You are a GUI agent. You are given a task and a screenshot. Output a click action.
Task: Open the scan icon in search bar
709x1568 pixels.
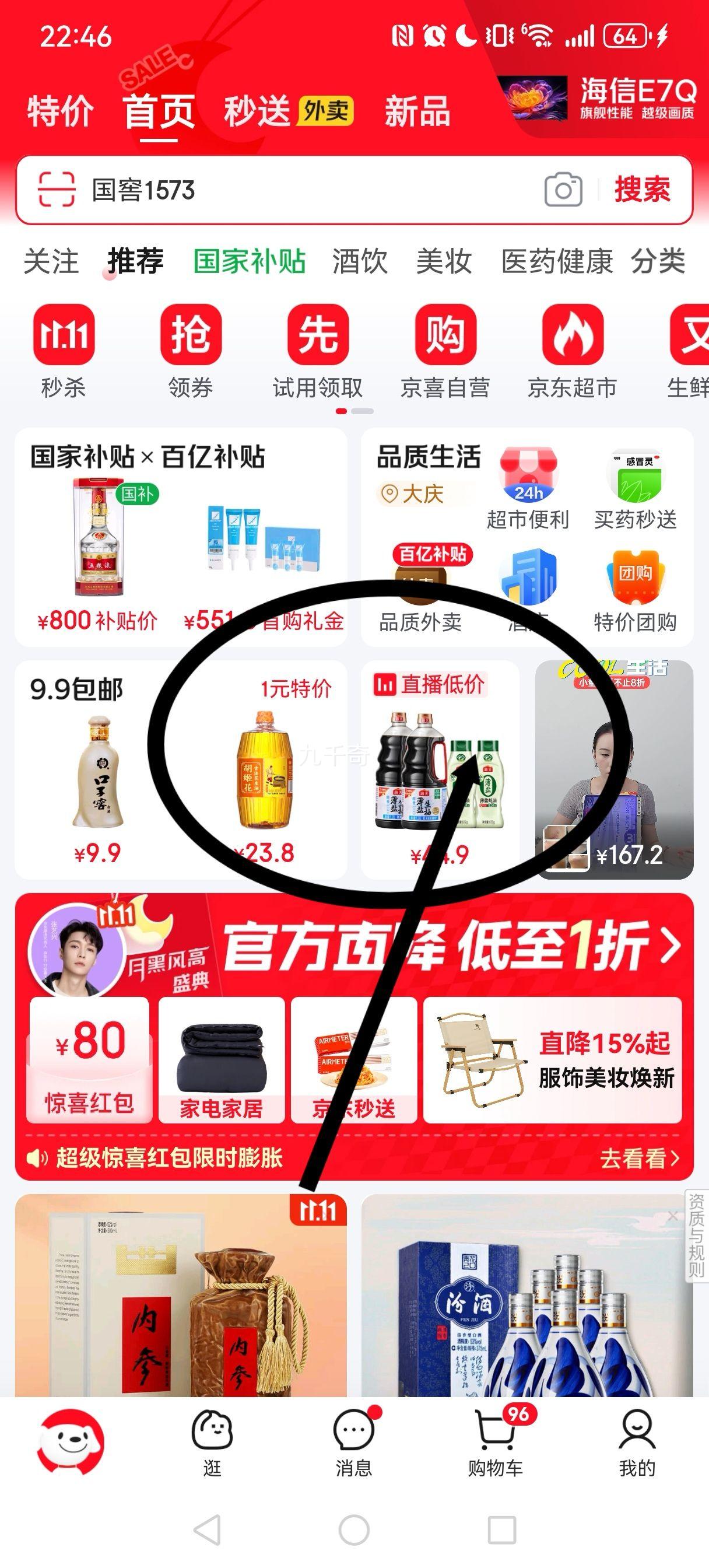point(57,190)
